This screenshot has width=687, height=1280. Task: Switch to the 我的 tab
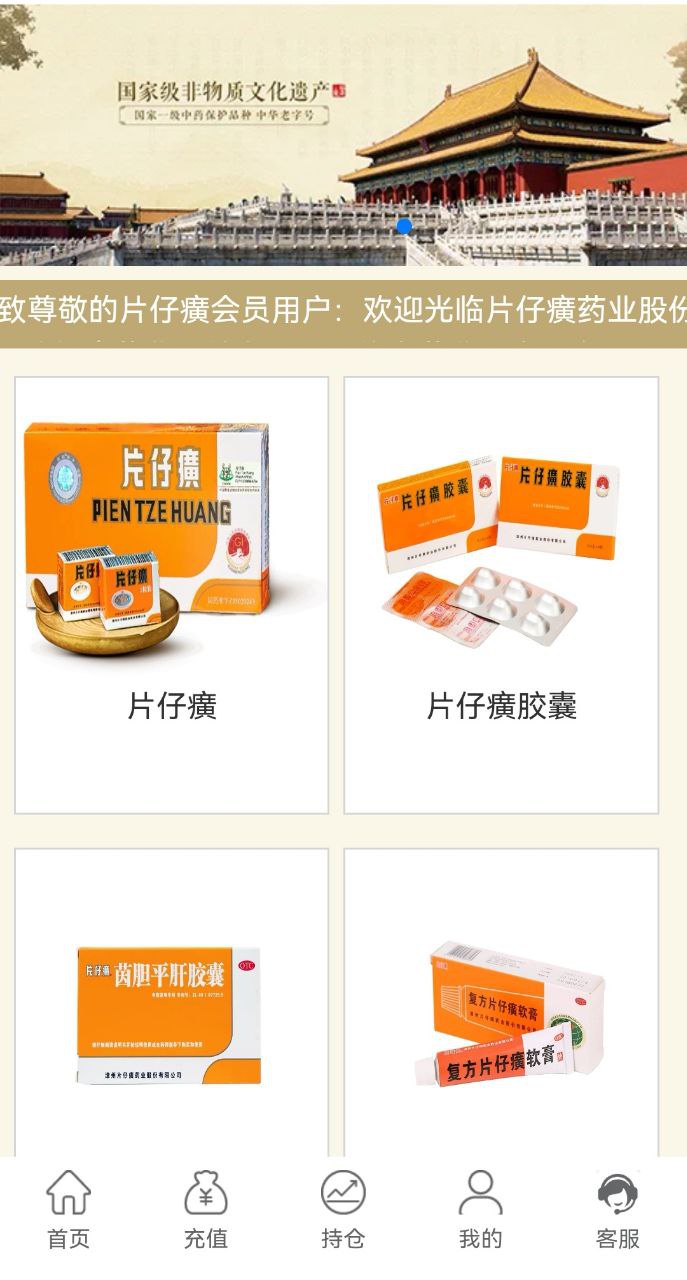click(480, 1210)
